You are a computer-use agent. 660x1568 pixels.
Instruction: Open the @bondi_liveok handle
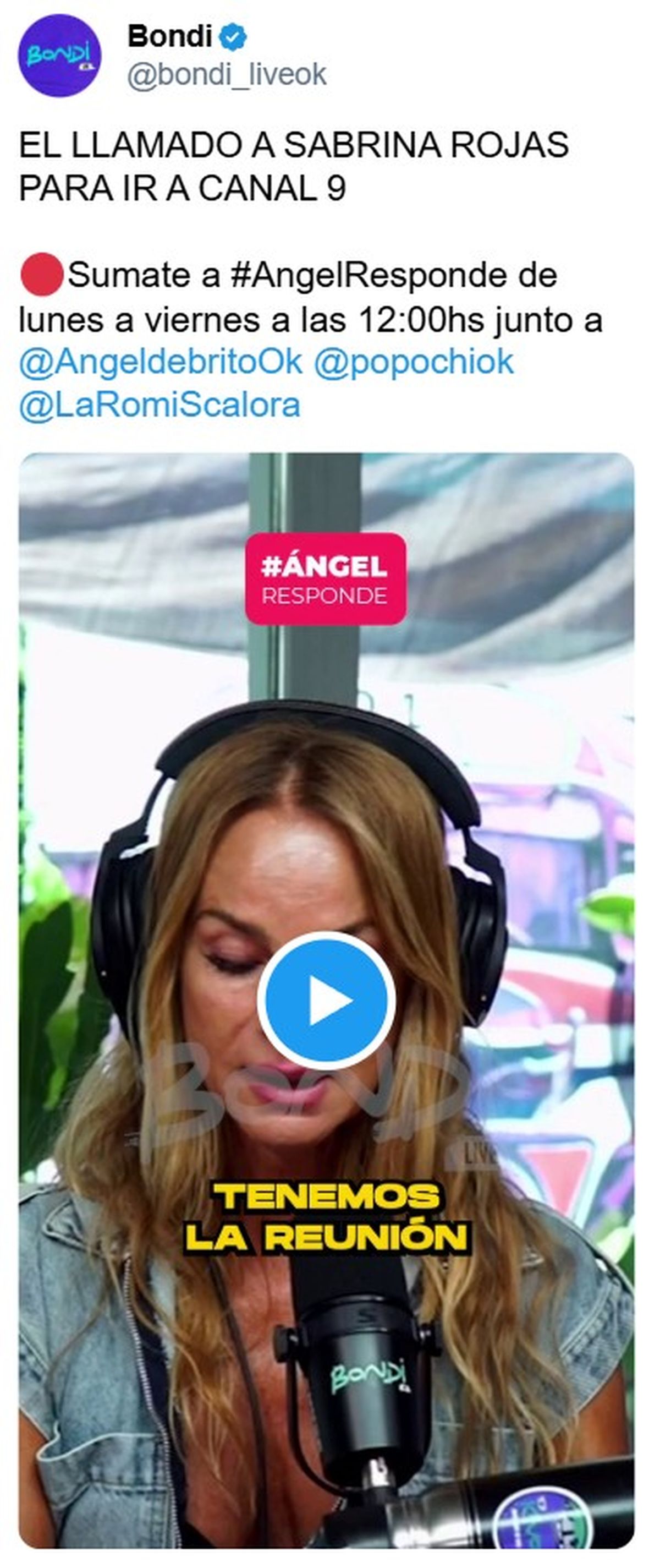pos(226,75)
